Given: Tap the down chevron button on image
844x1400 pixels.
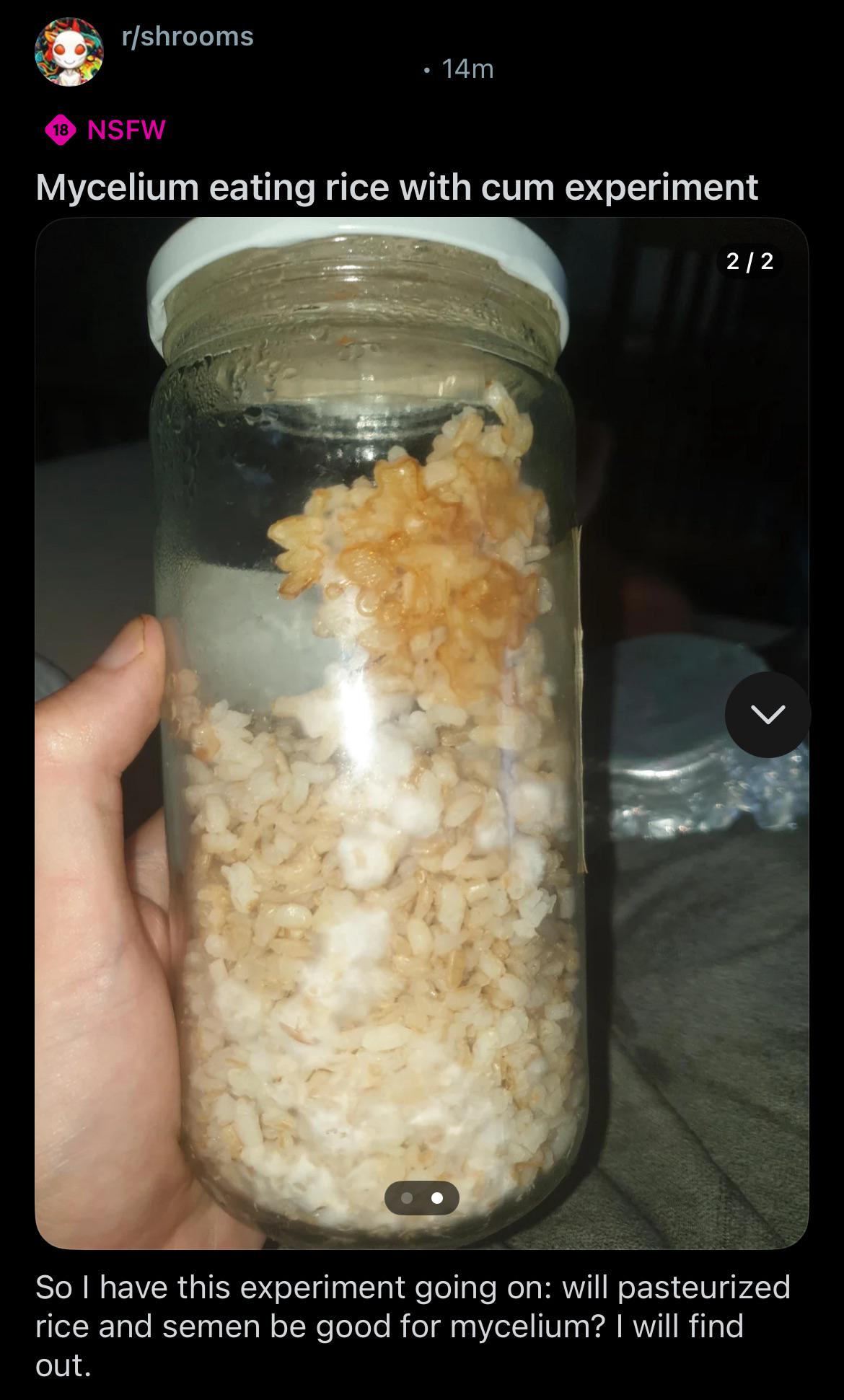Looking at the screenshot, I should (768, 715).
